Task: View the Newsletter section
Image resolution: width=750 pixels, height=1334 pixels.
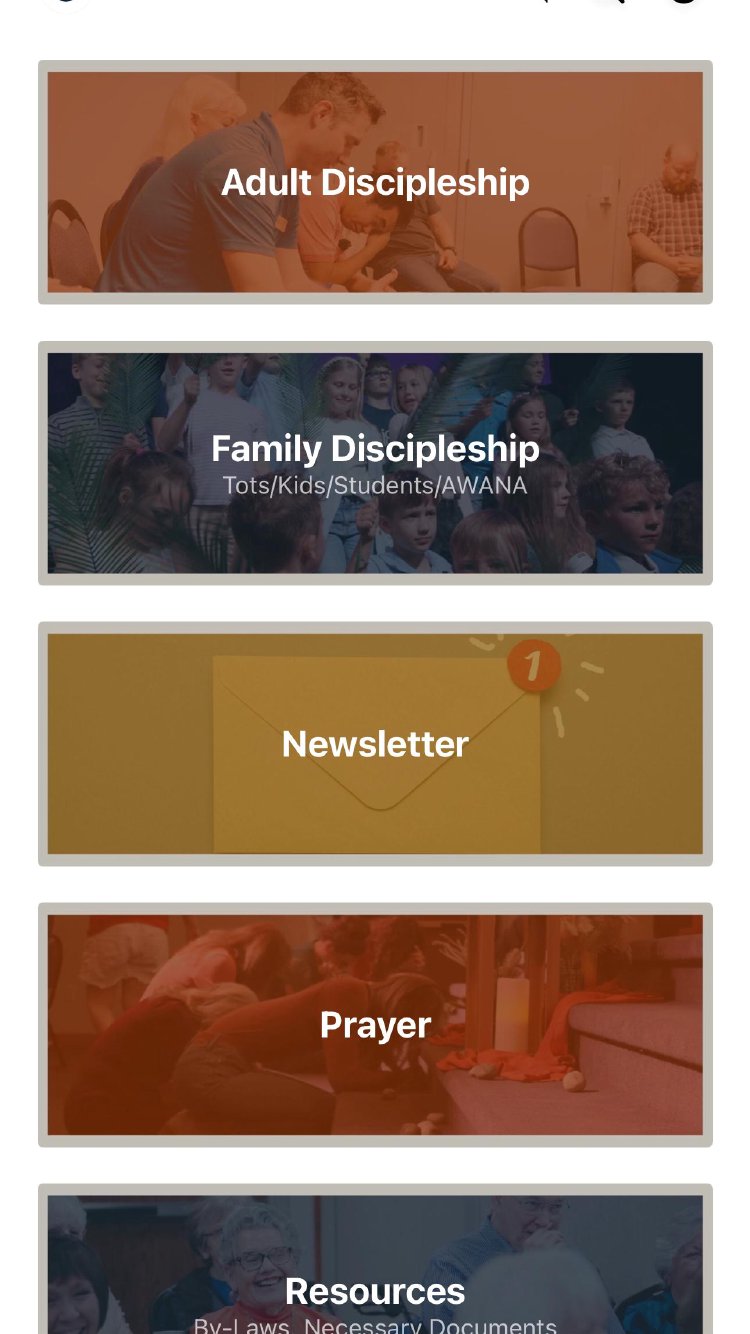Action: [x=375, y=744]
